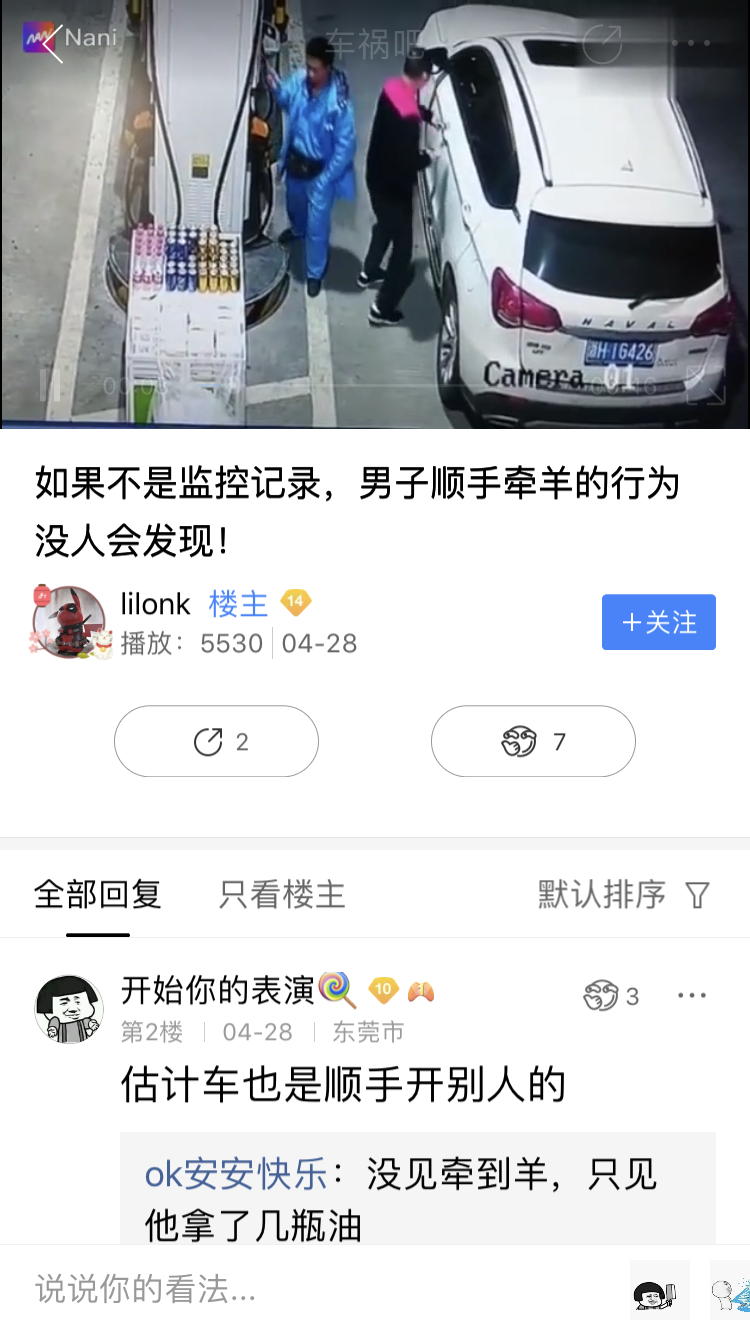Go back using the top-left arrow
This screenshot has height=1334, width=750.
[52, 44]
